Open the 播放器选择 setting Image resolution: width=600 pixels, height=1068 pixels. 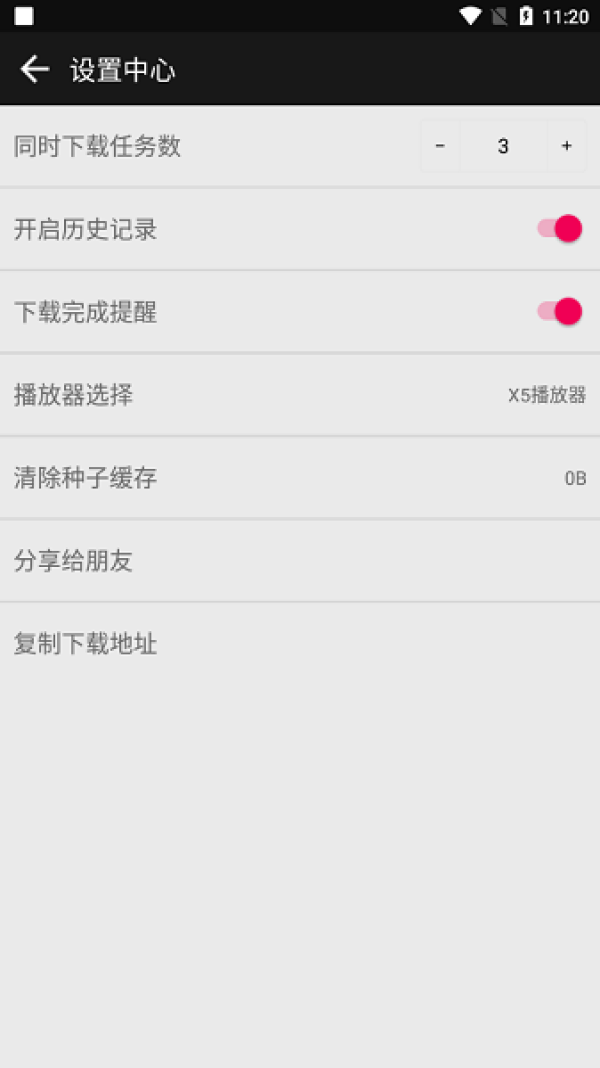pyautogui.click(x=300, y=395)
